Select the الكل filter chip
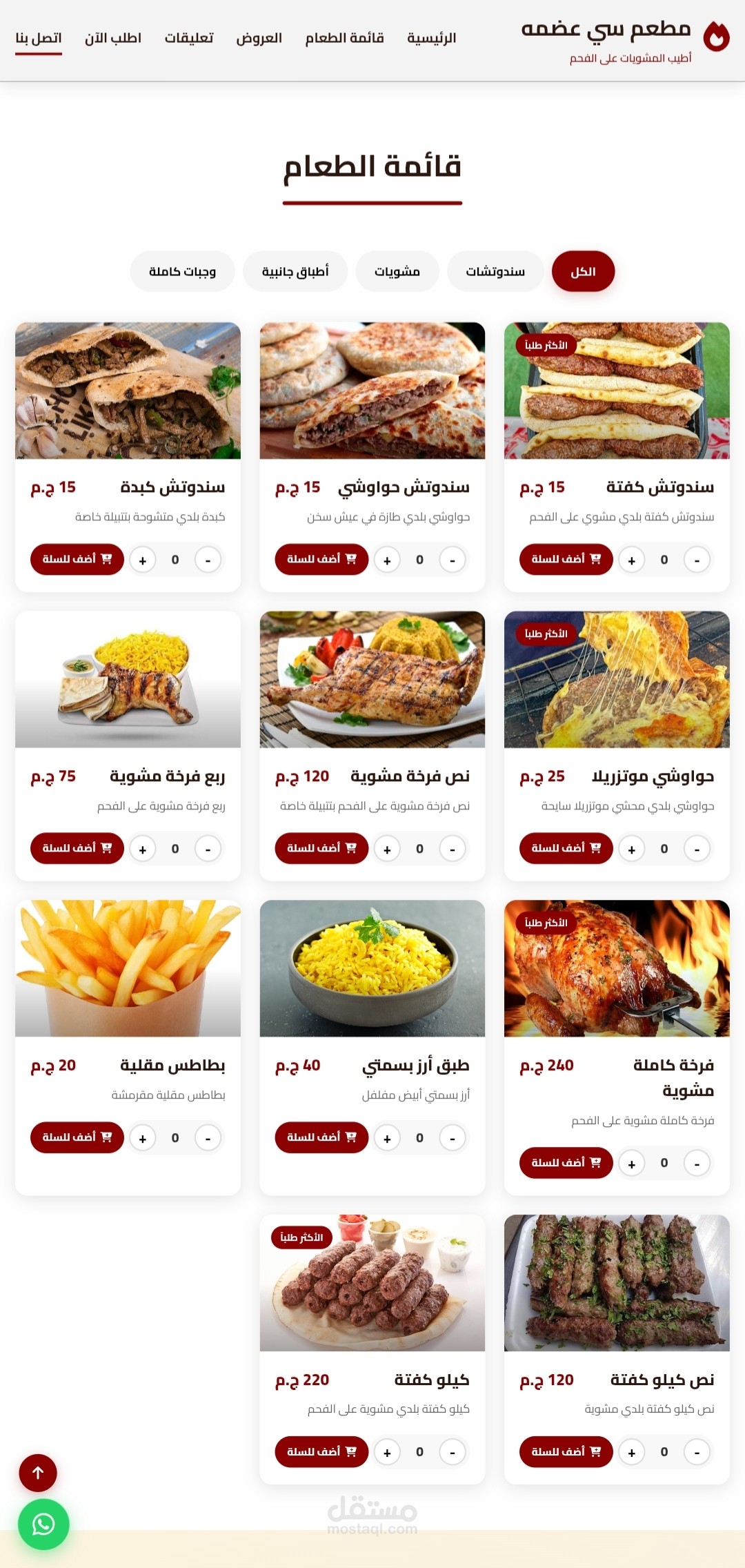The image size is (745, 1568). pos(583,271)
